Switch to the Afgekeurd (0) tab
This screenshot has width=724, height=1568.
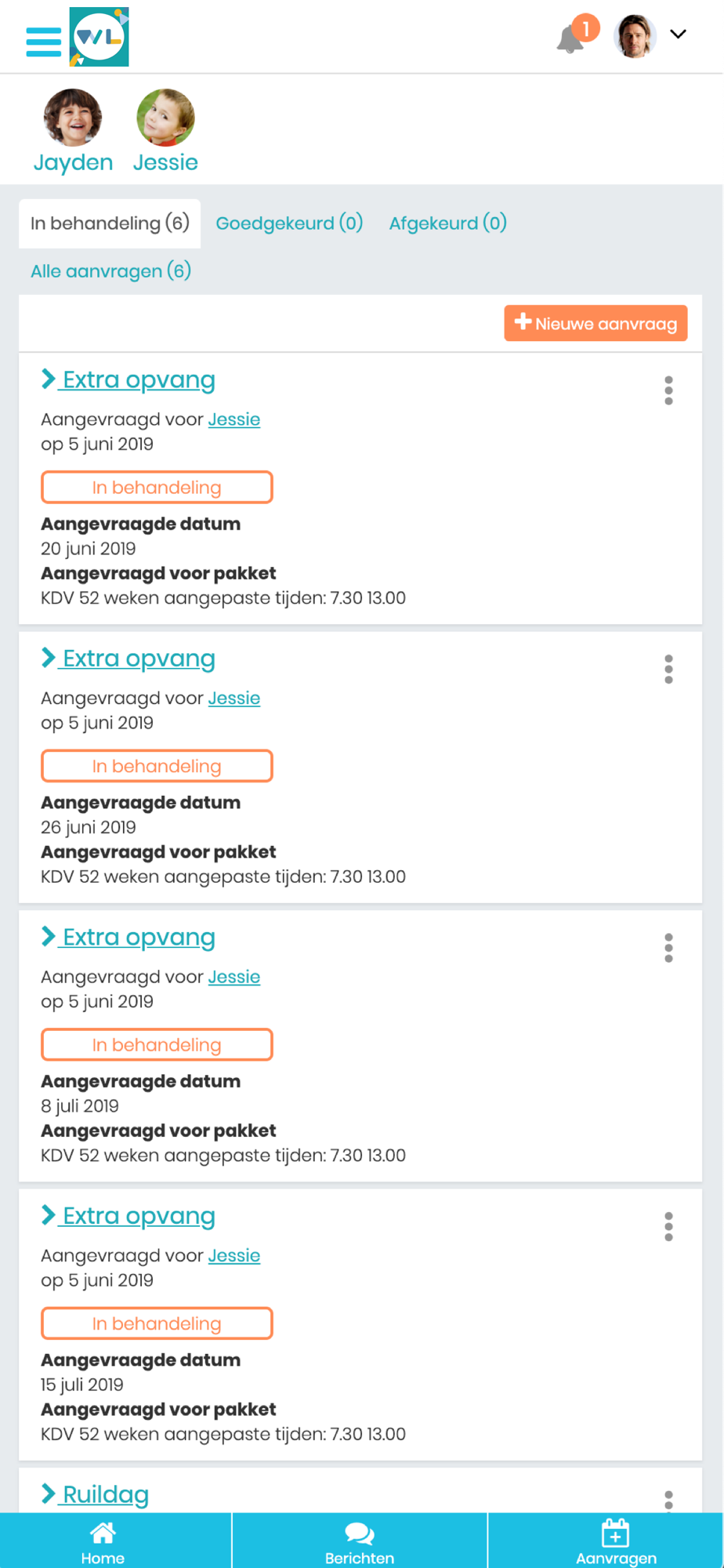tap(448, 223)
